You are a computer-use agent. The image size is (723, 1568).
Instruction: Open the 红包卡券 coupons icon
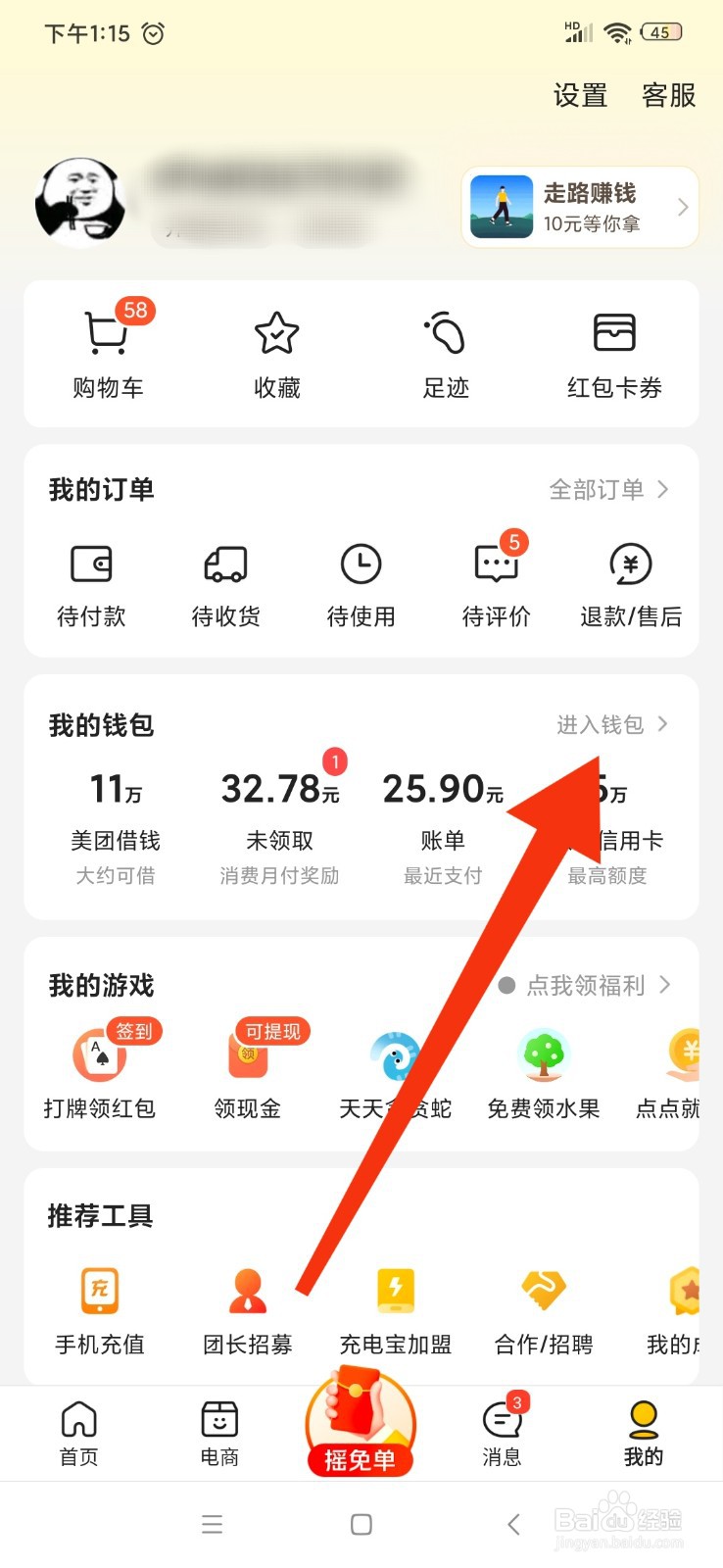pyautogui.click(x=615, y=348)
